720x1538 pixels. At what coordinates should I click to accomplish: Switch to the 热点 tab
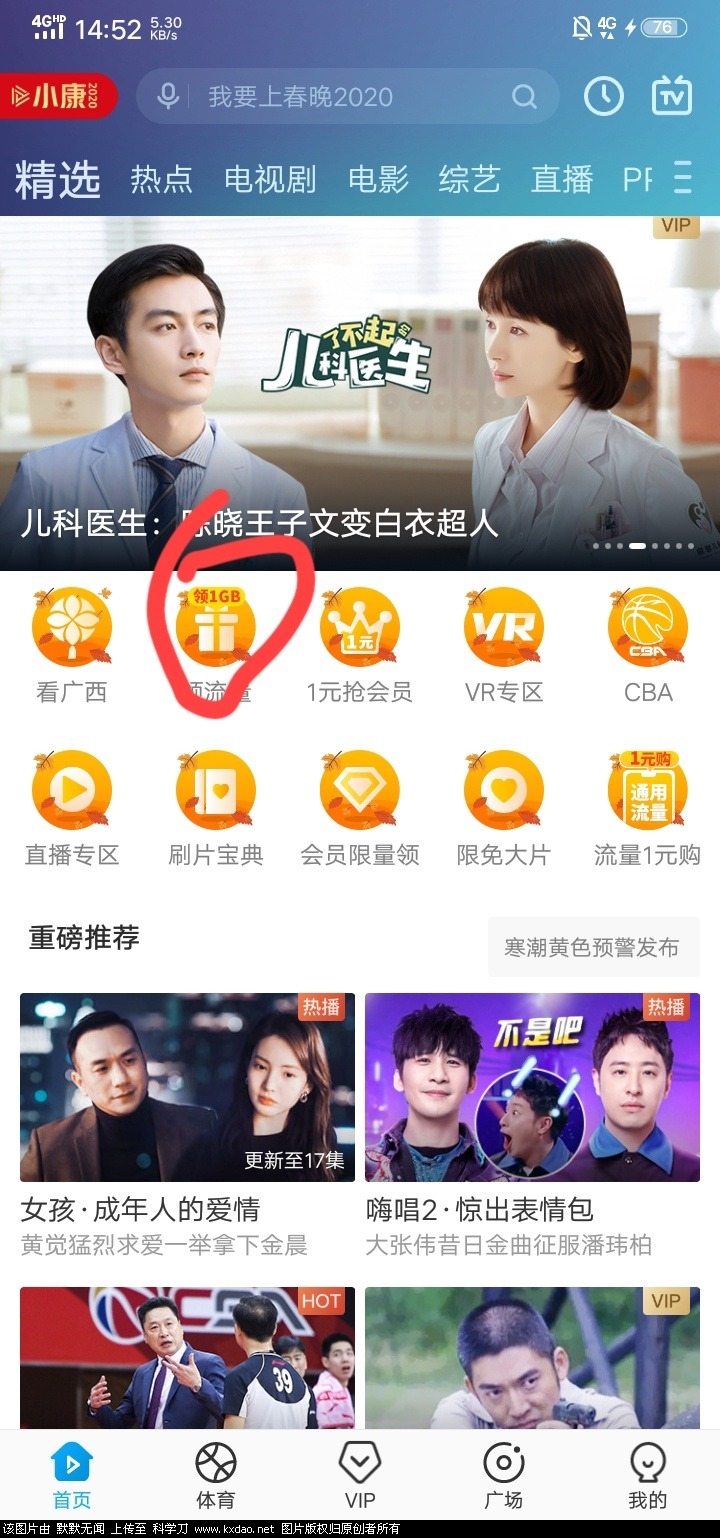point(161,179)
